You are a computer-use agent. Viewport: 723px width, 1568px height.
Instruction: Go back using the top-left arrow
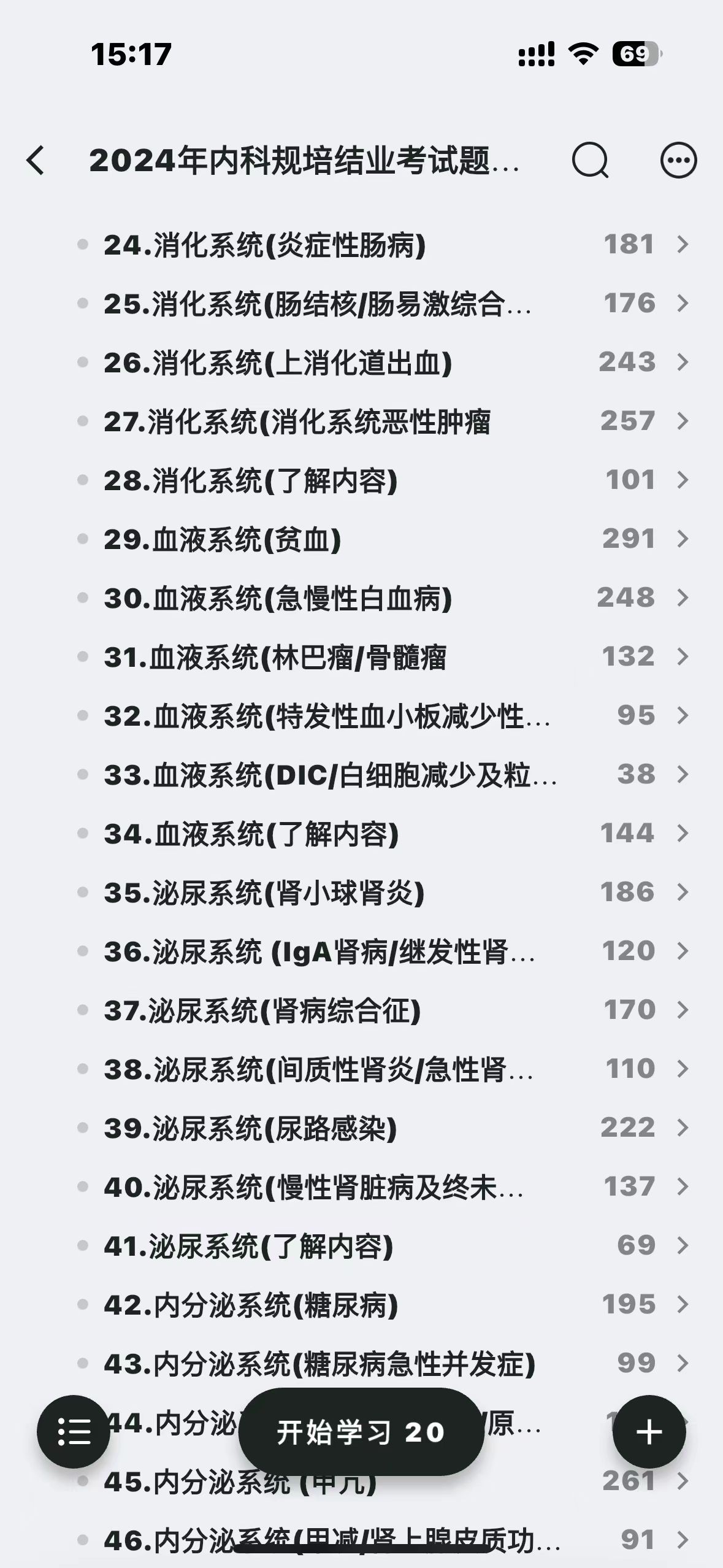tap(36, 161)
